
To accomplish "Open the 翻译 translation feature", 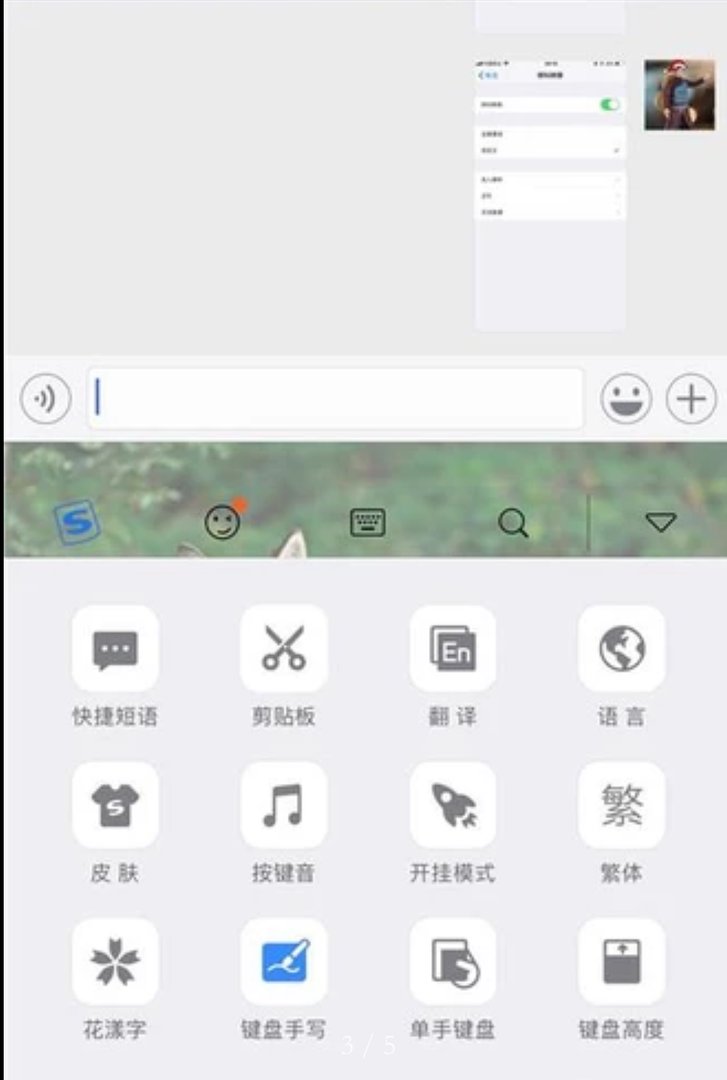I will click(453, 649).
